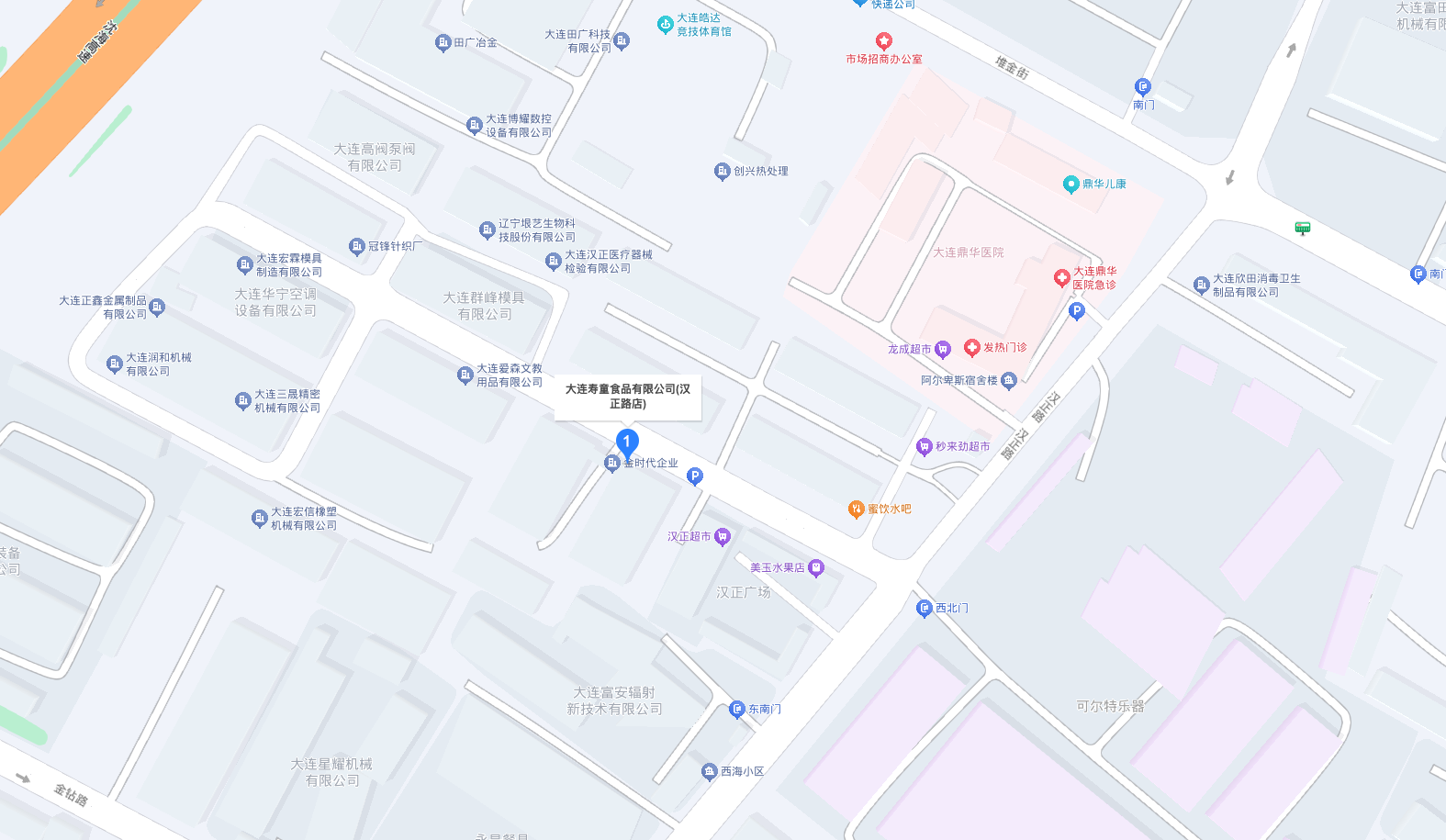Viewport: 1446px width, 840px height.
Task: Open the 大连寿童食品有限公司 info label
Action: pos(628,397)
